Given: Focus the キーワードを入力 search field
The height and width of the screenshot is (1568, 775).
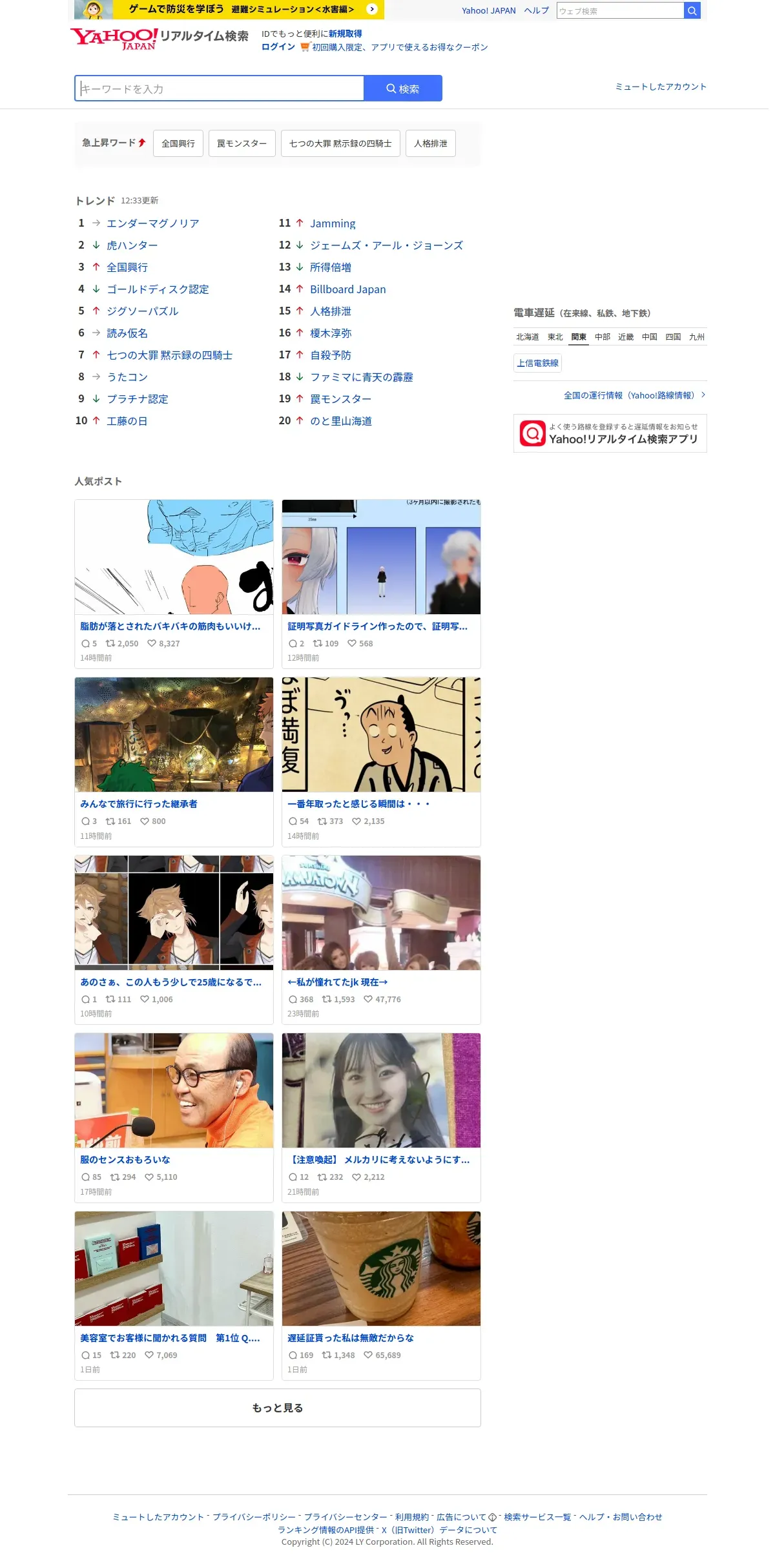Looking at the screenshot, I should click(220, 88).
